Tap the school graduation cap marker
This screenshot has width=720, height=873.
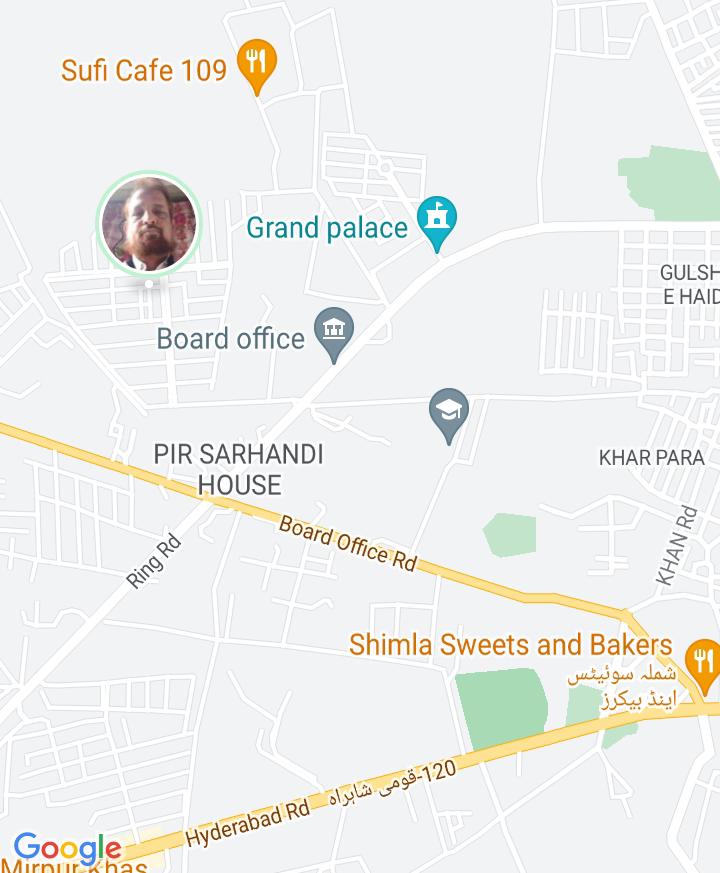[x=449, y=410]
